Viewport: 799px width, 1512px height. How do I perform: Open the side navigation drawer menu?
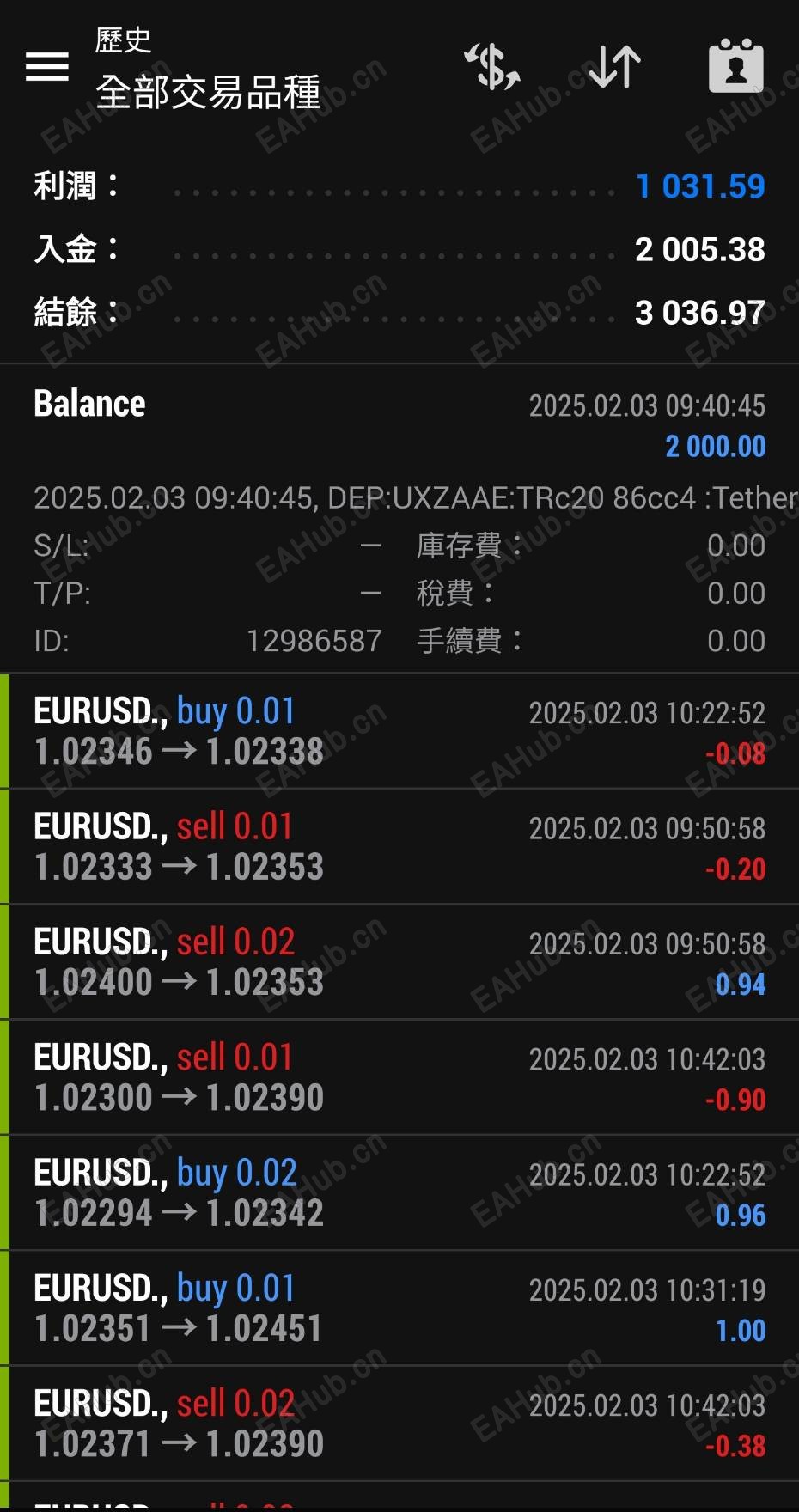[x=47, y=66]
